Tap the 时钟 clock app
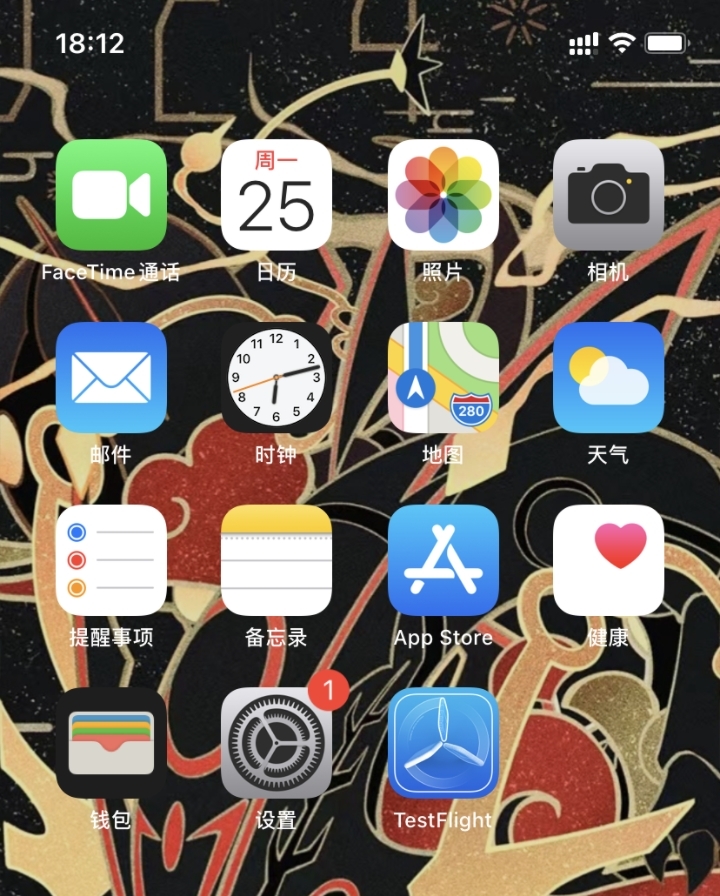 pos(276,377)
